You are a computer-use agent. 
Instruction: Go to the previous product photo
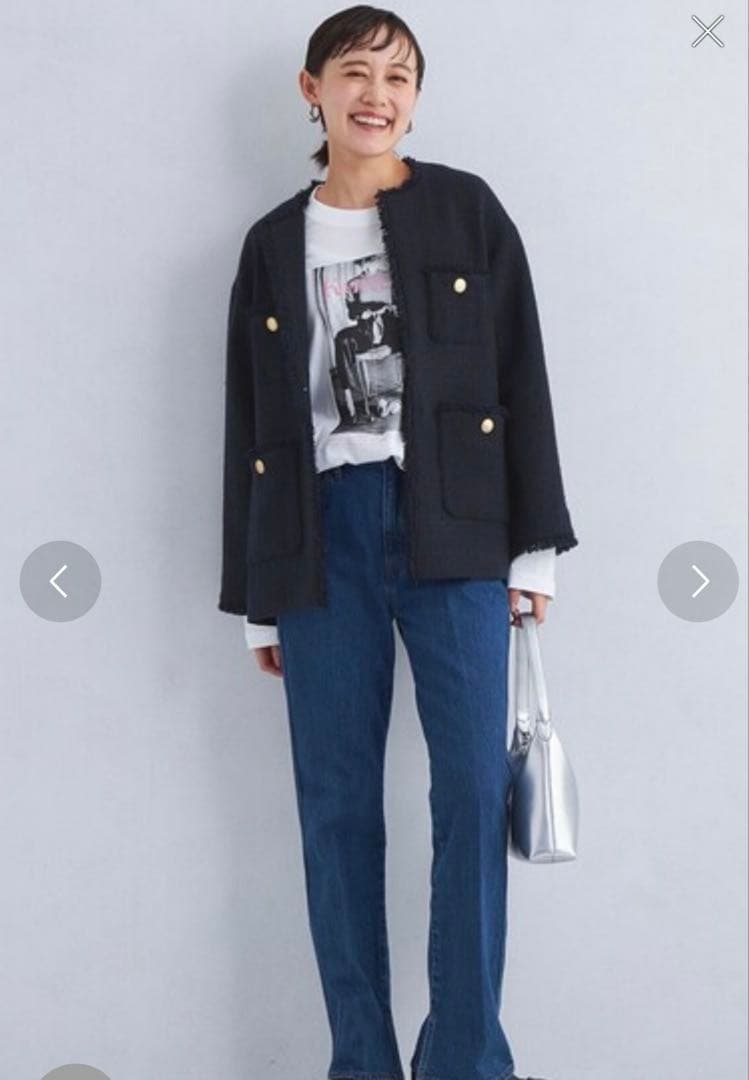60,581
